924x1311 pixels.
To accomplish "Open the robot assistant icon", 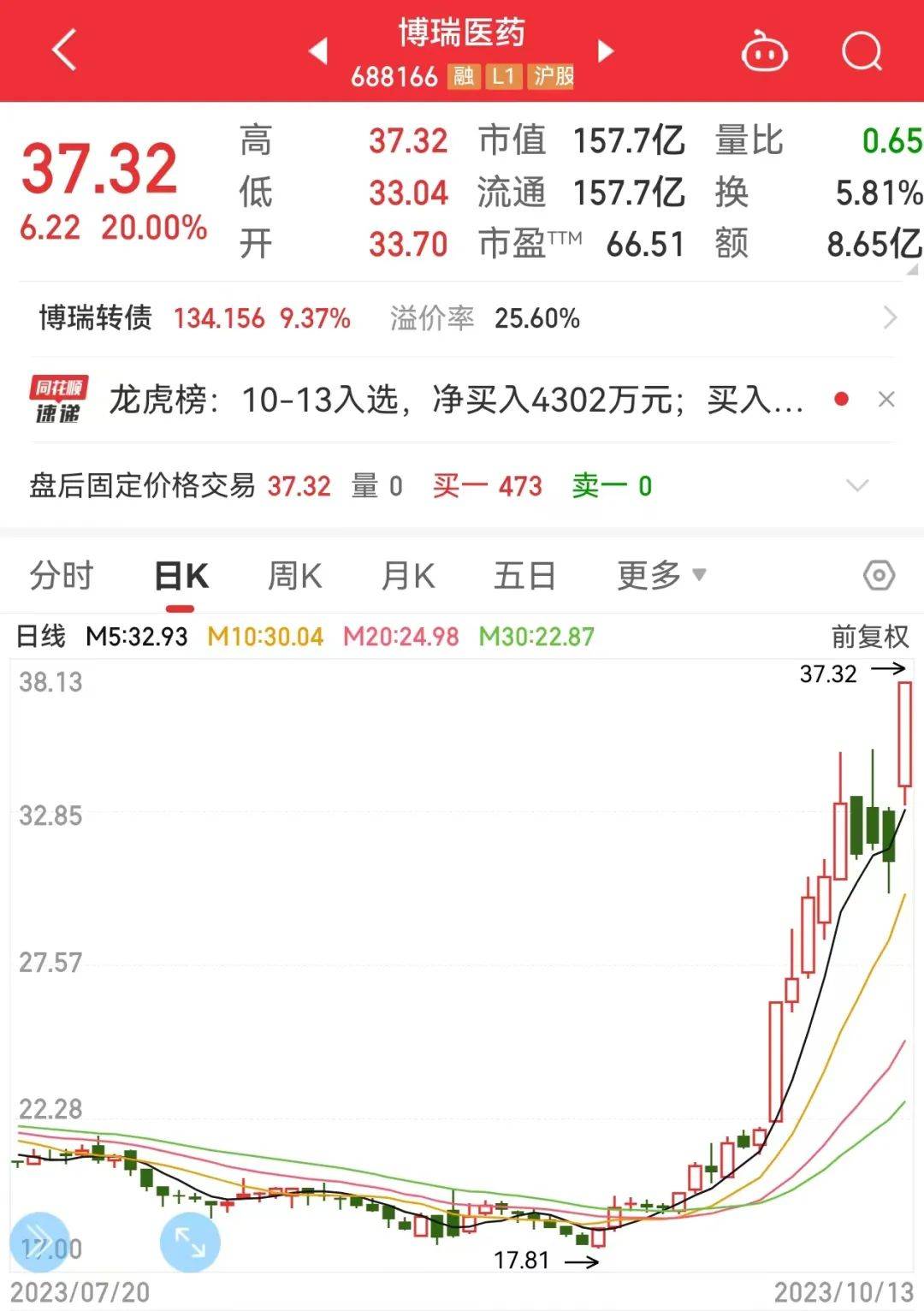I will point(764,51).
